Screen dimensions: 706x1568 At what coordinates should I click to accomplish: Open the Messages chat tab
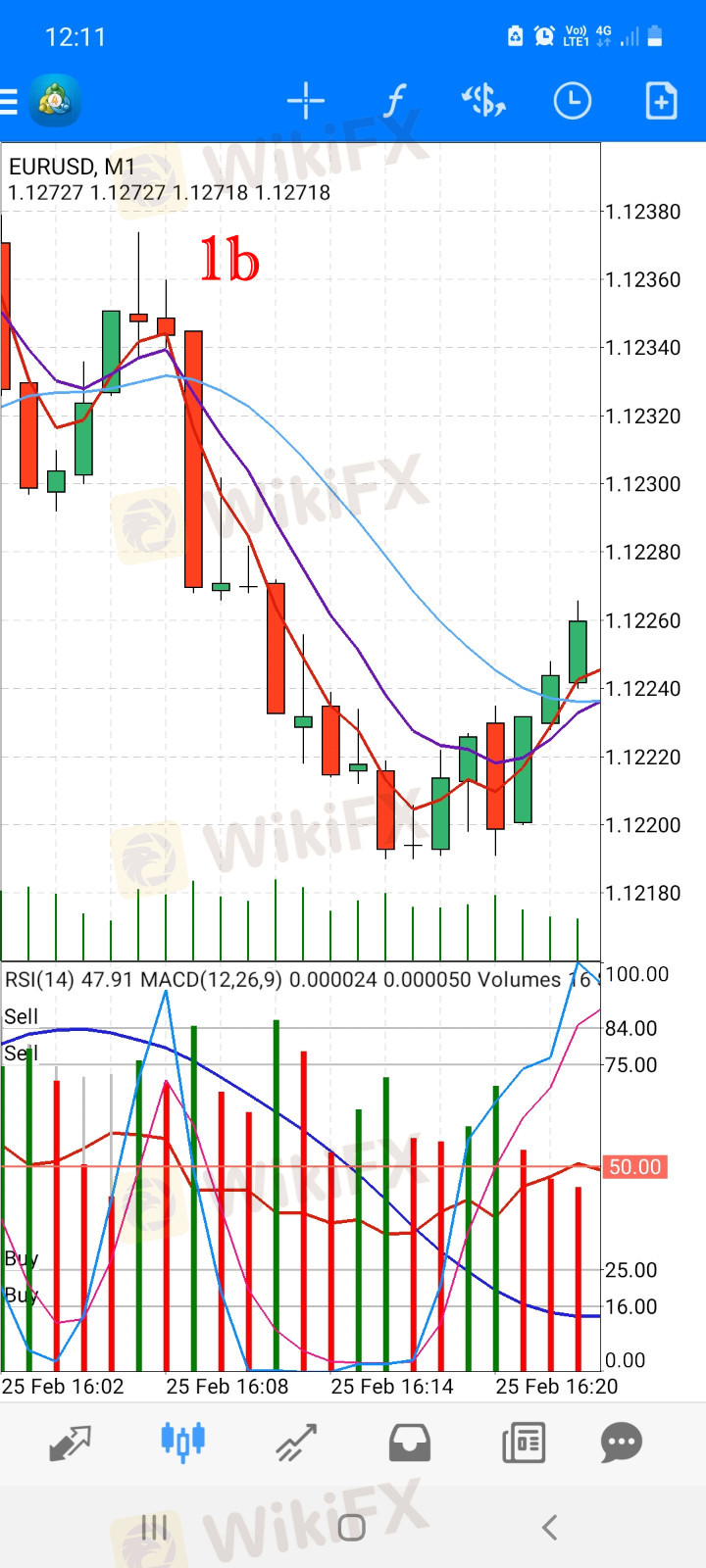click(x=621, y=1443)
